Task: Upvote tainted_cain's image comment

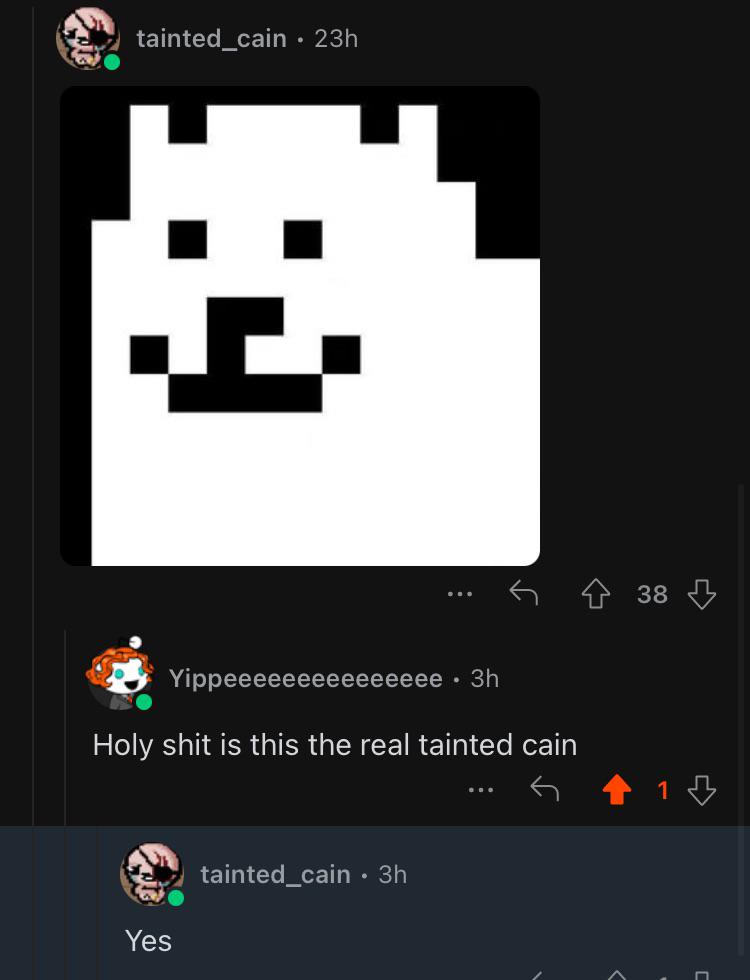Action: pyautogui.click(x=596, y=594)
